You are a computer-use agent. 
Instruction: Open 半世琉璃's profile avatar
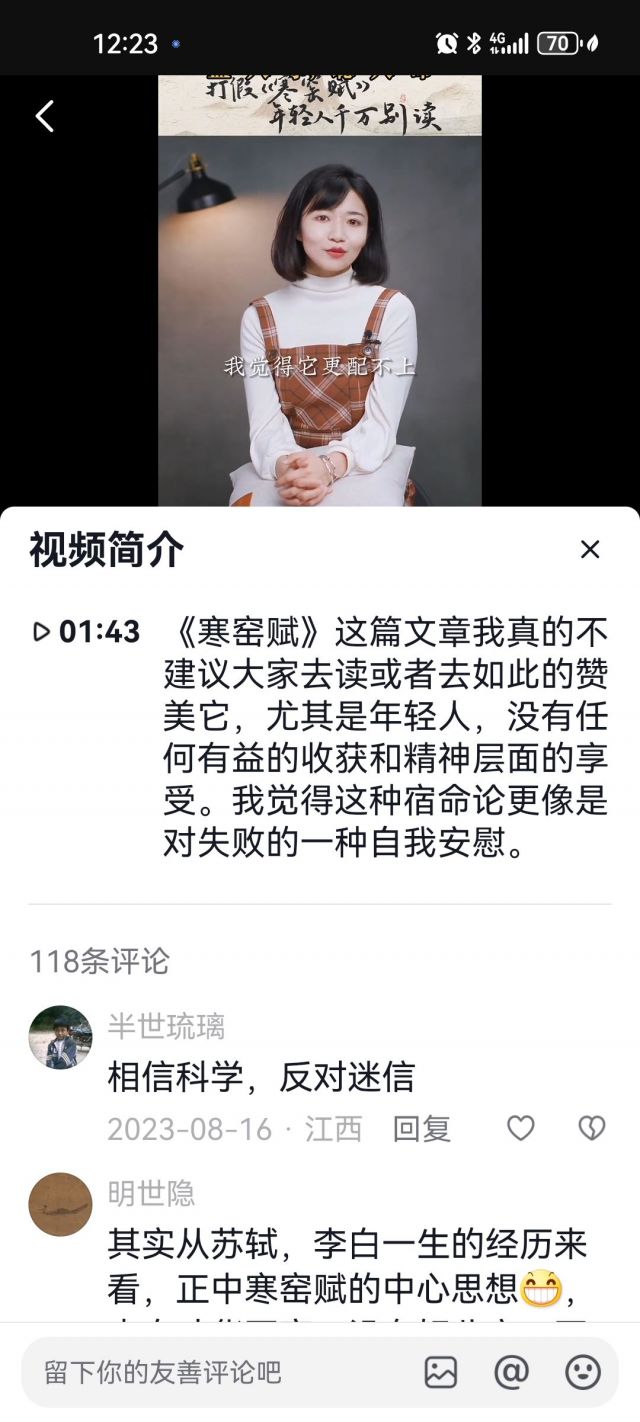pos(60,1038)
